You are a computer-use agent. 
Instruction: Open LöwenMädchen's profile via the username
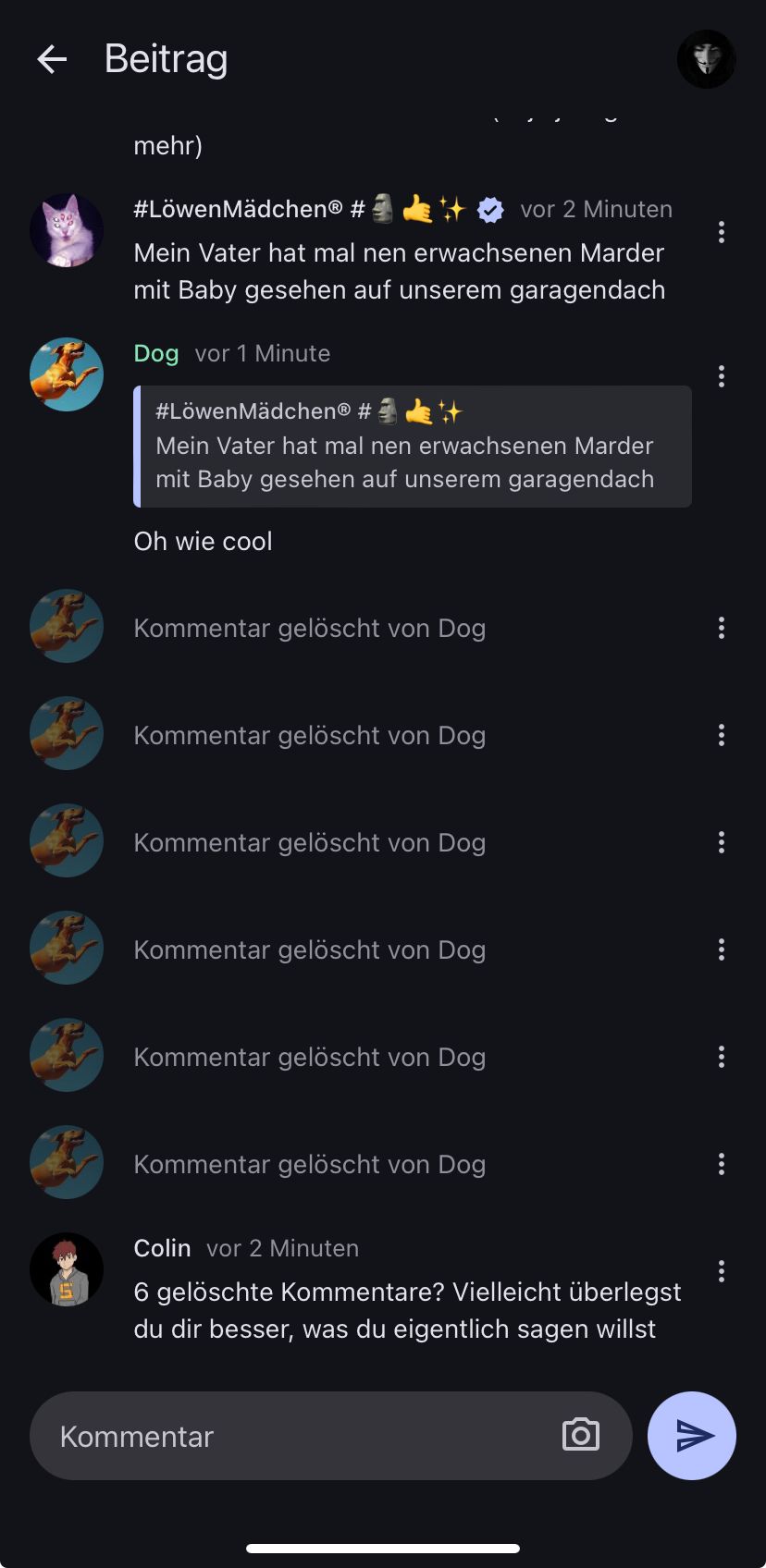pyautogui.click(x=238, y=209)
